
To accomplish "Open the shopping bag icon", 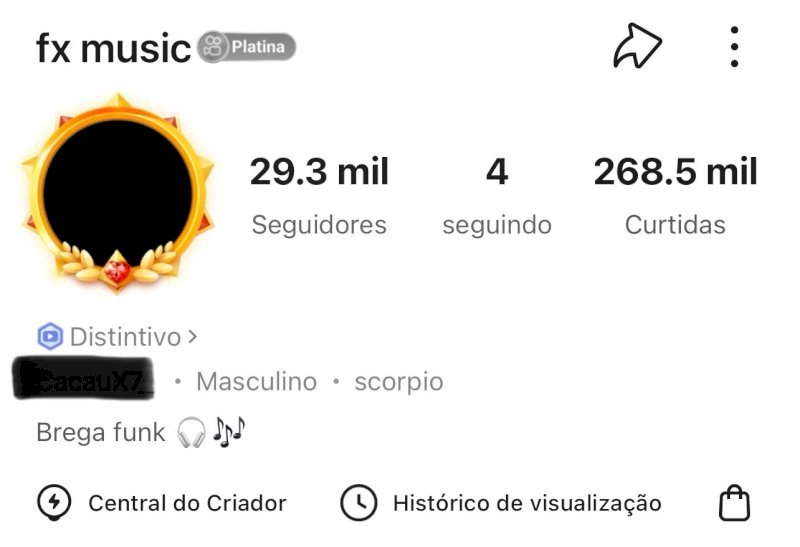I will click(x=734, y=503).
